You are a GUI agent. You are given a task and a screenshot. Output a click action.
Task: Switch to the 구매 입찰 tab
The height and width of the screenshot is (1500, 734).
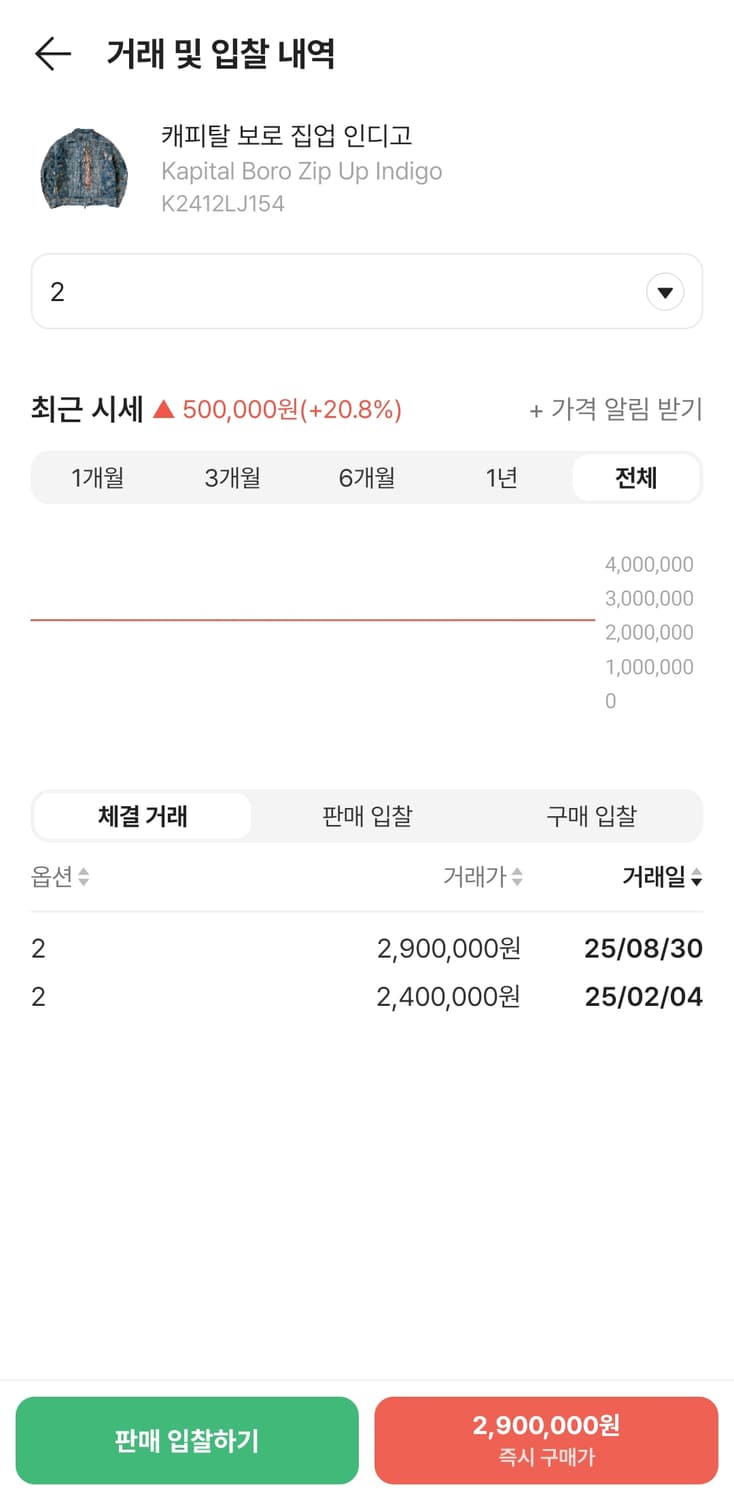coord(591,816)
